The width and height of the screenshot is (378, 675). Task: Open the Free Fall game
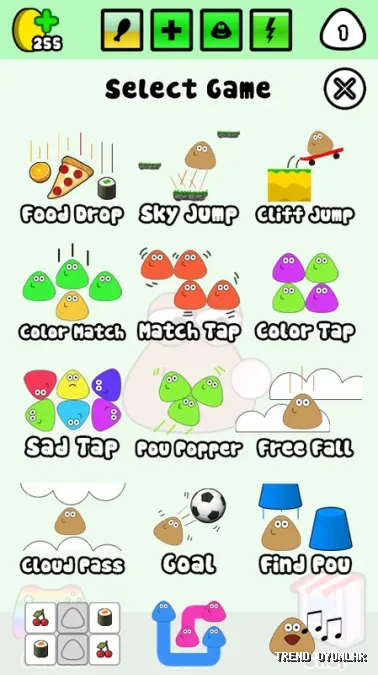pyautogui.click(x=303, y=412)
